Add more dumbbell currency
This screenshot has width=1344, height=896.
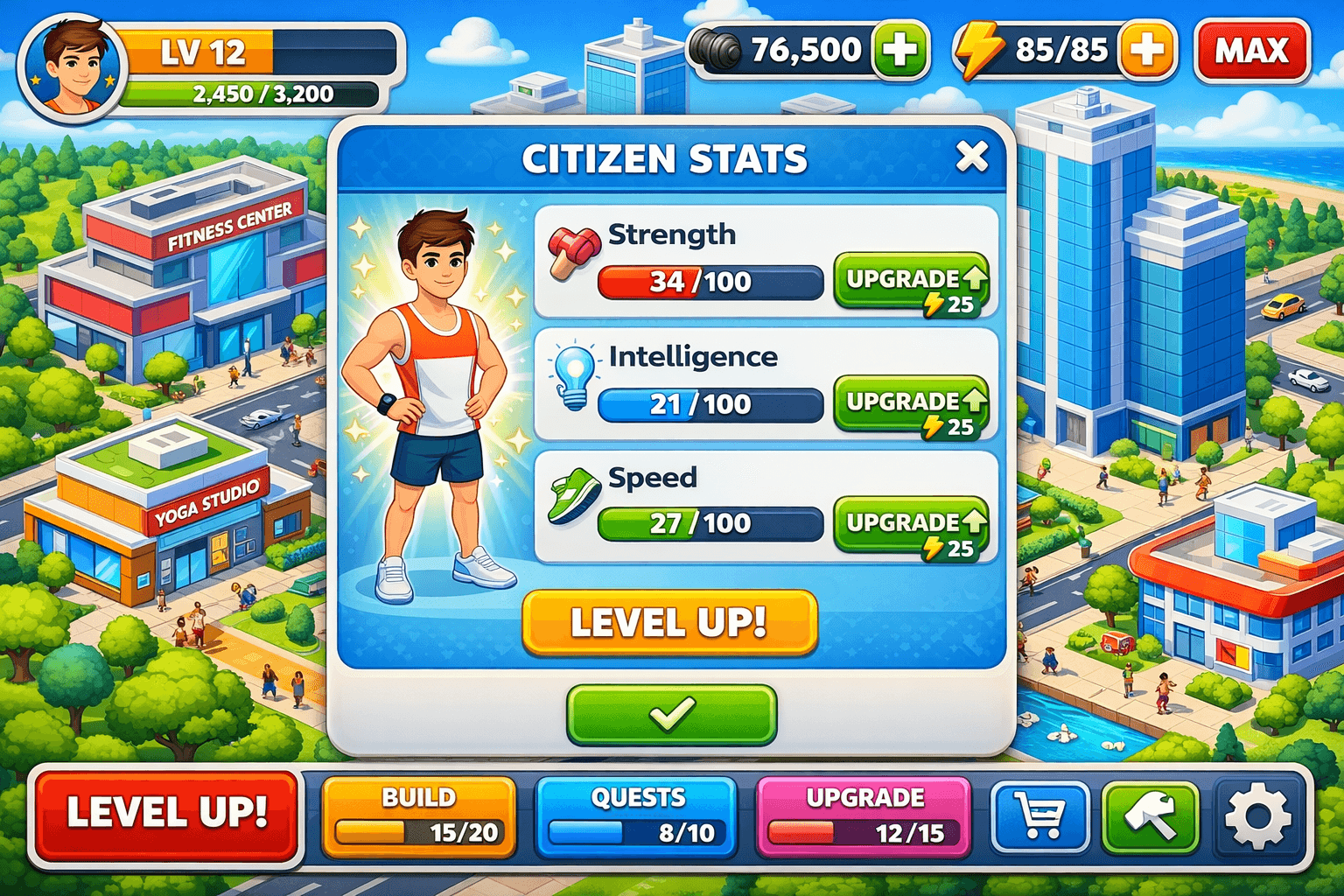point(899,51)
